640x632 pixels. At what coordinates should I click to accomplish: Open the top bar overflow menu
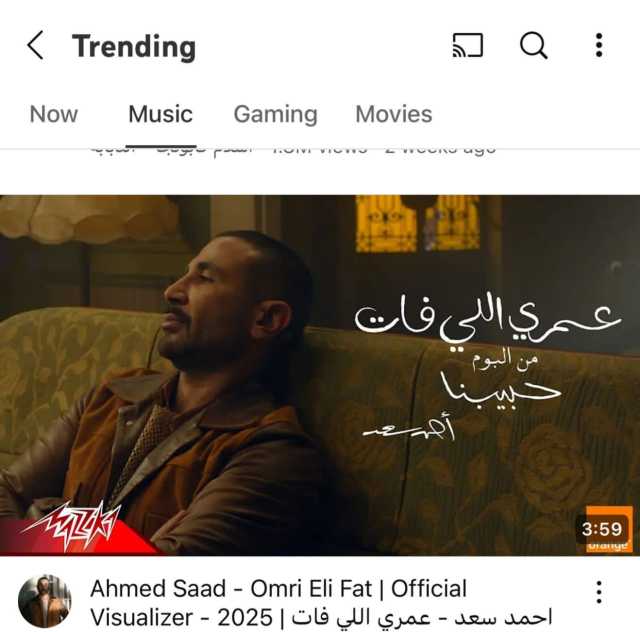[598, 46]
